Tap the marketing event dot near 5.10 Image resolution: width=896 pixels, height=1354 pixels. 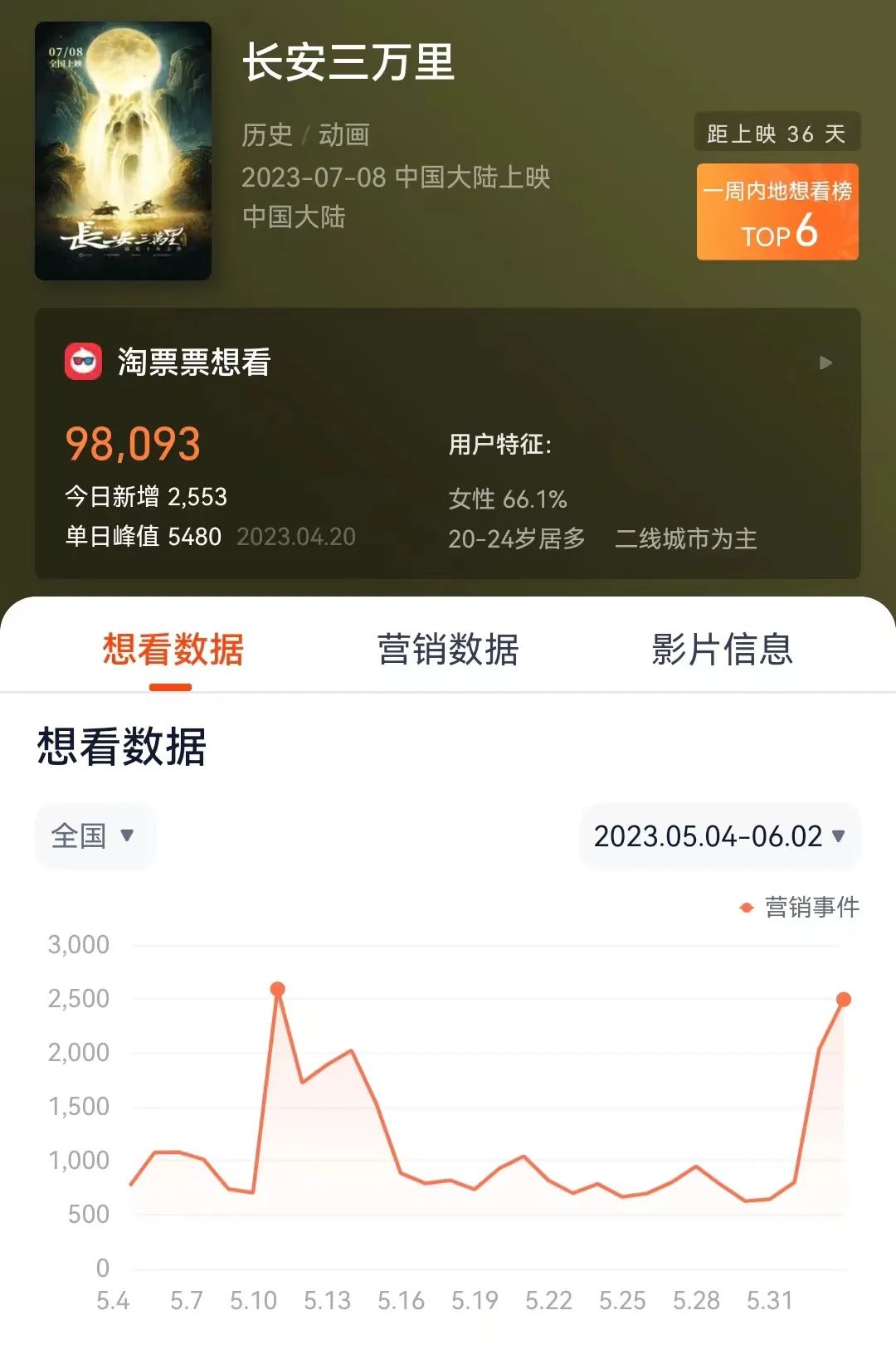coord(278,989)
